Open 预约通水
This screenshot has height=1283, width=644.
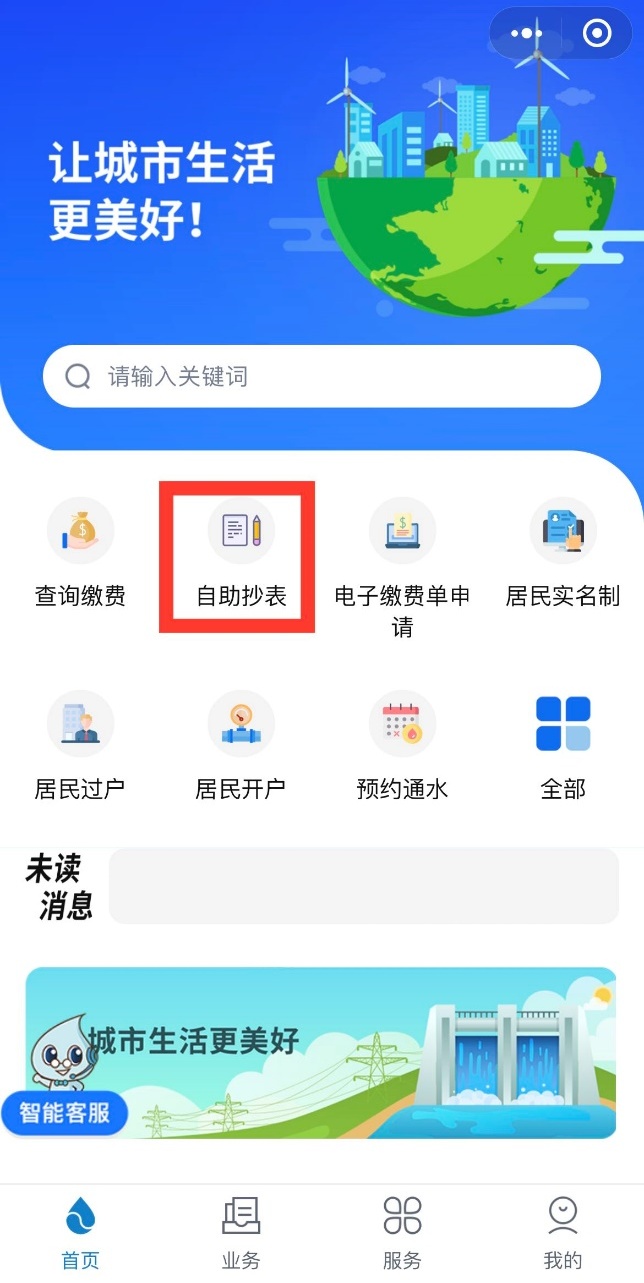[x=402, y=746]
